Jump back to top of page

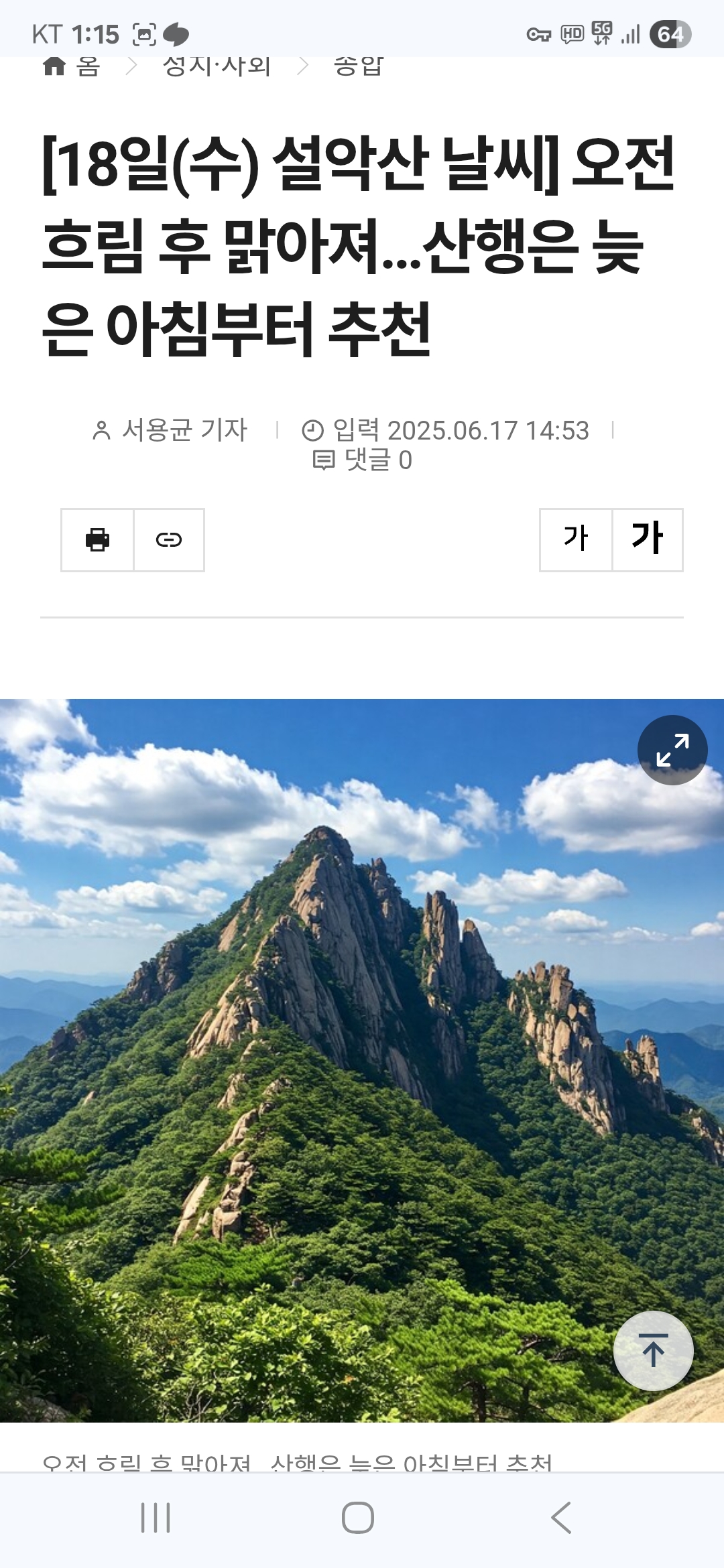pos(653,1350)
